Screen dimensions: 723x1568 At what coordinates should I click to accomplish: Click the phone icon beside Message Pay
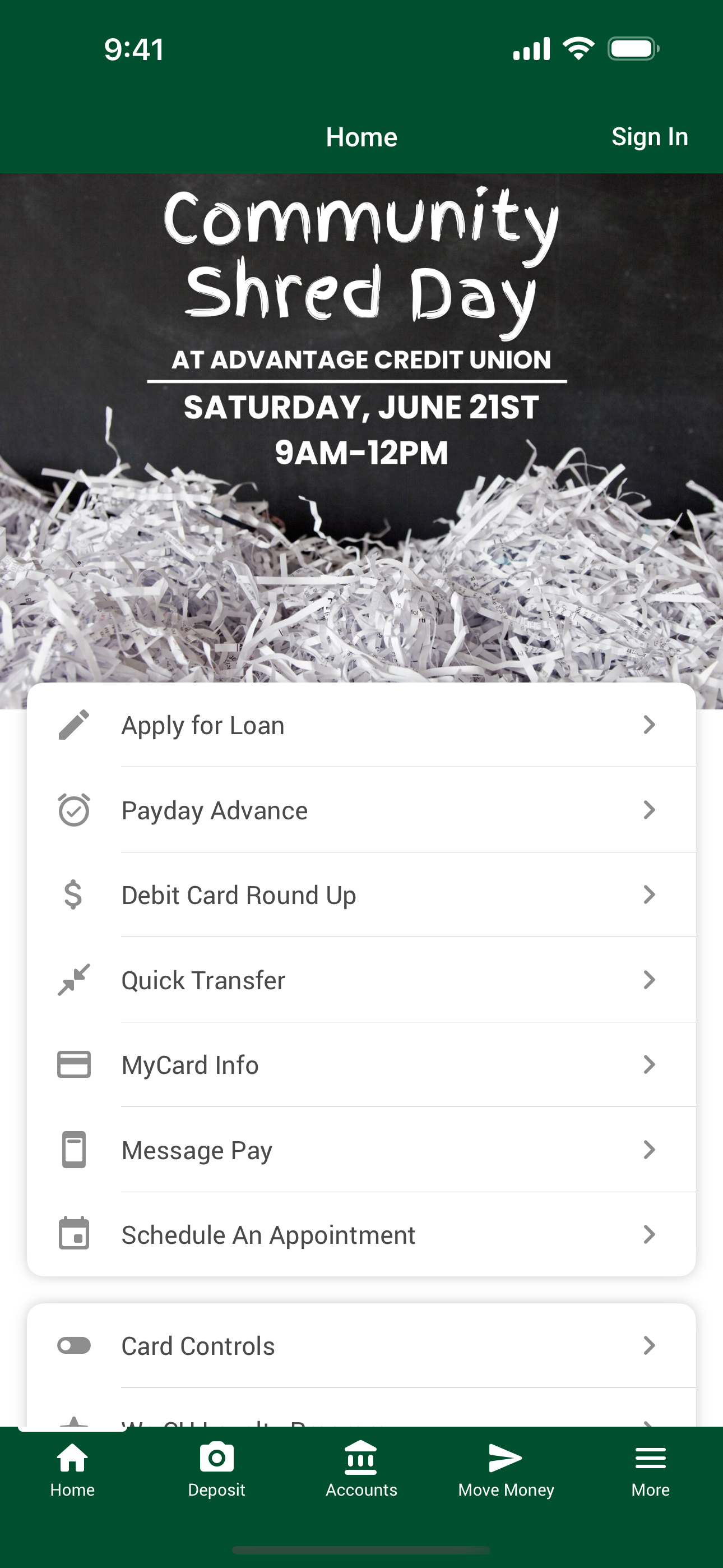click(x=74, y=1149)
